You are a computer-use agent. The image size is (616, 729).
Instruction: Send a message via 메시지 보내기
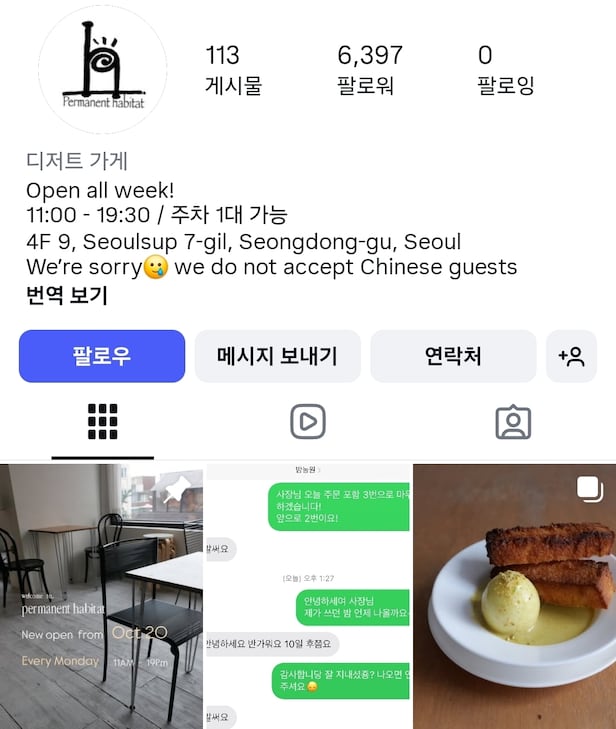point(277,356)
